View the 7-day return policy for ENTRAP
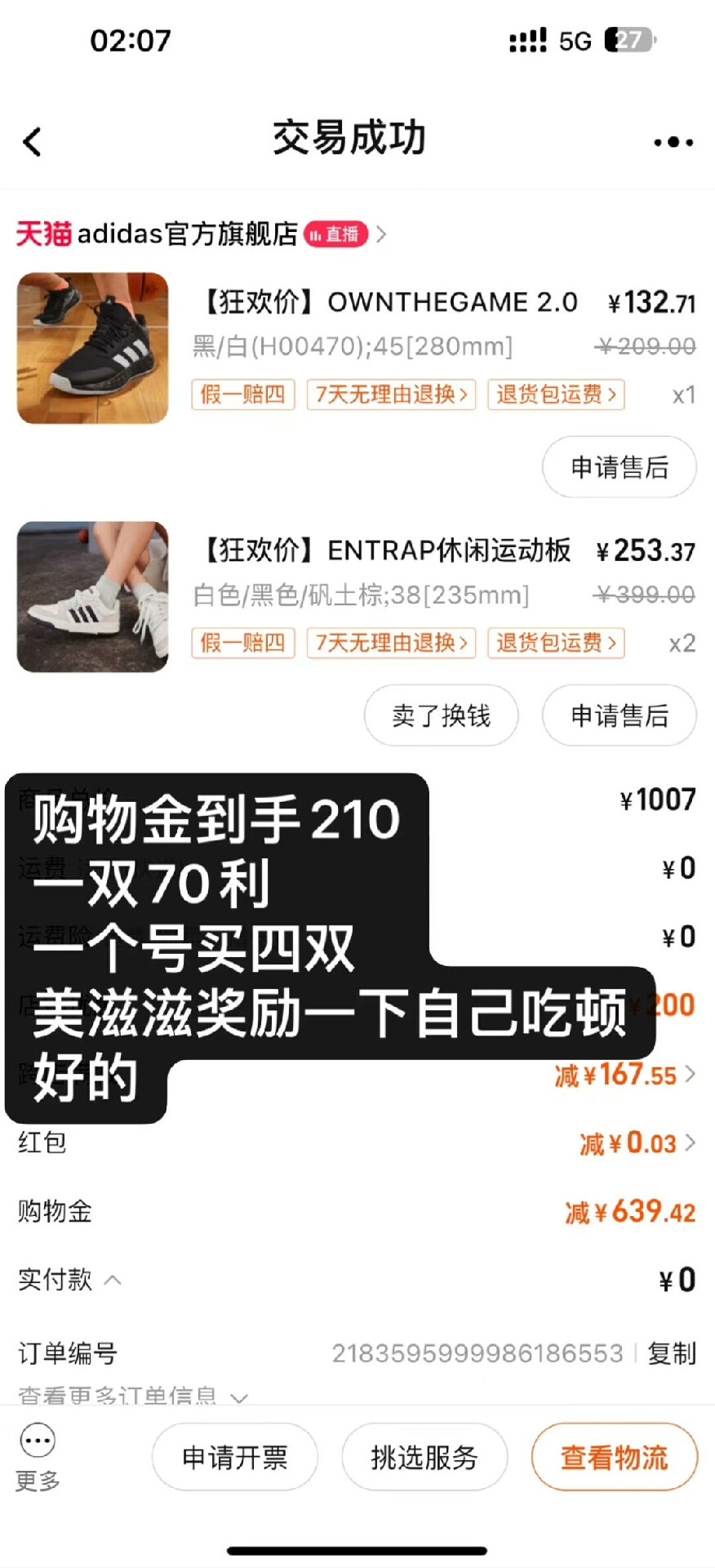The width and height of the screenshot is (715, 1568). pyautogui.click(x=391, y=643)
